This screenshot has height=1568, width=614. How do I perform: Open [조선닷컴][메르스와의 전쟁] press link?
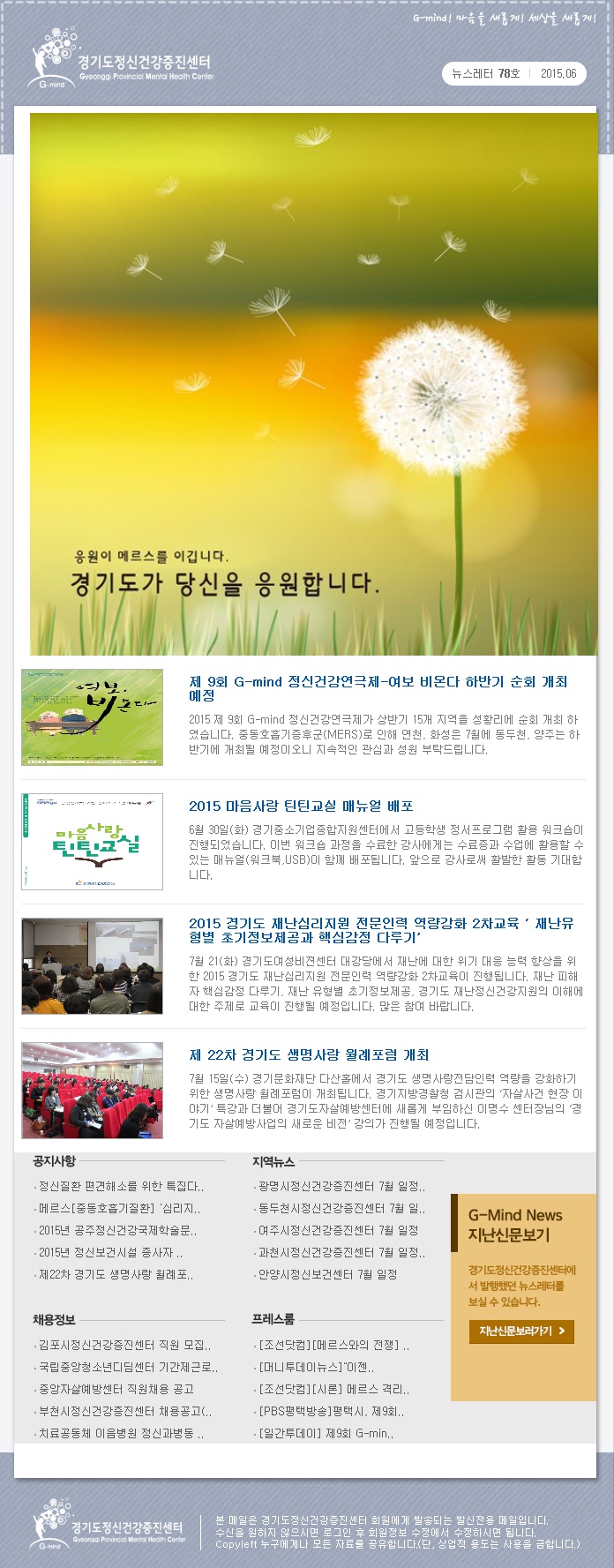[x=333, y=1346]
